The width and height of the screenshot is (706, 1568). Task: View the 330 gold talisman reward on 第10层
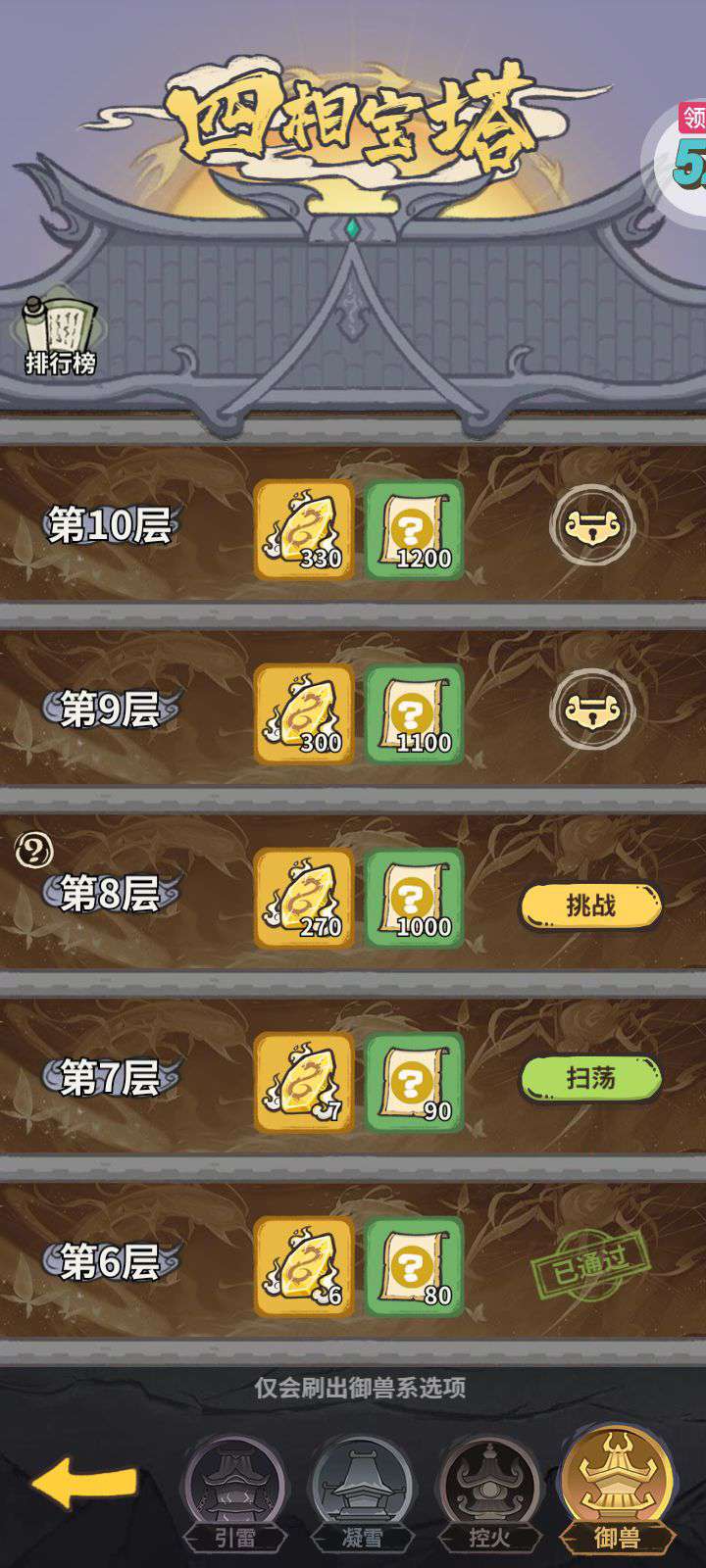point(304,530)
